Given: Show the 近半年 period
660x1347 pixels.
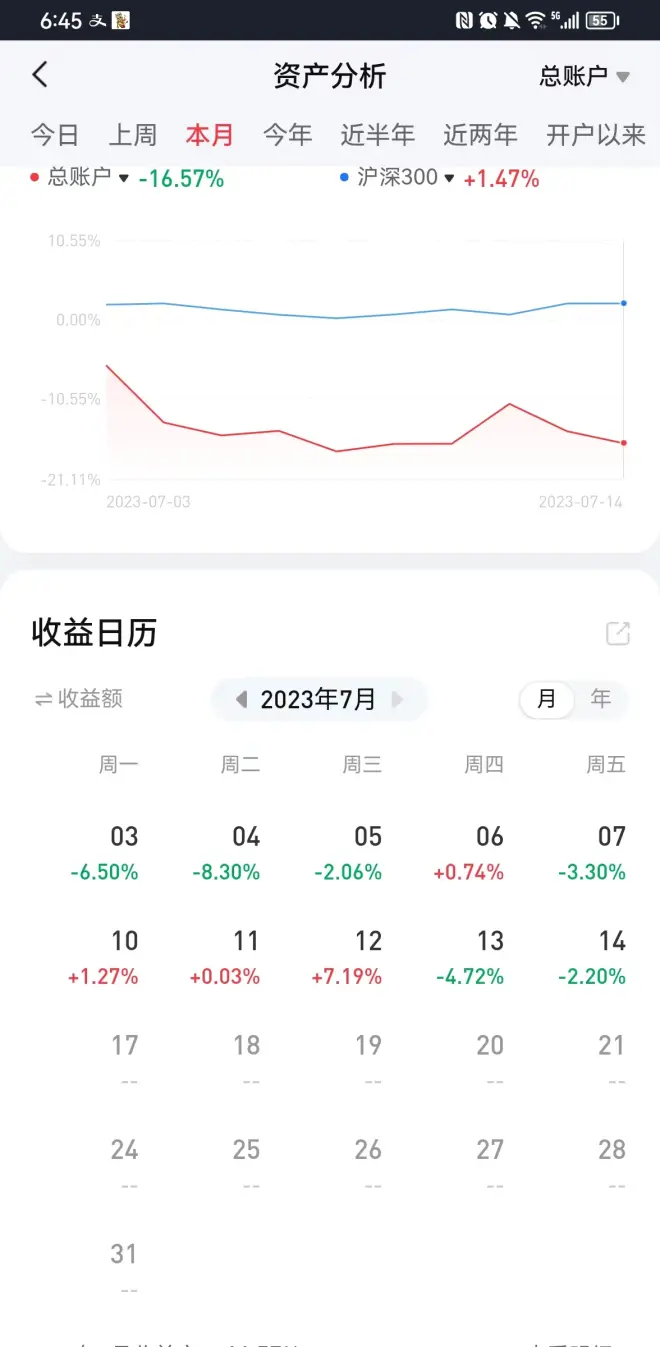Looking at the screenshot, I should coord(377,135).
